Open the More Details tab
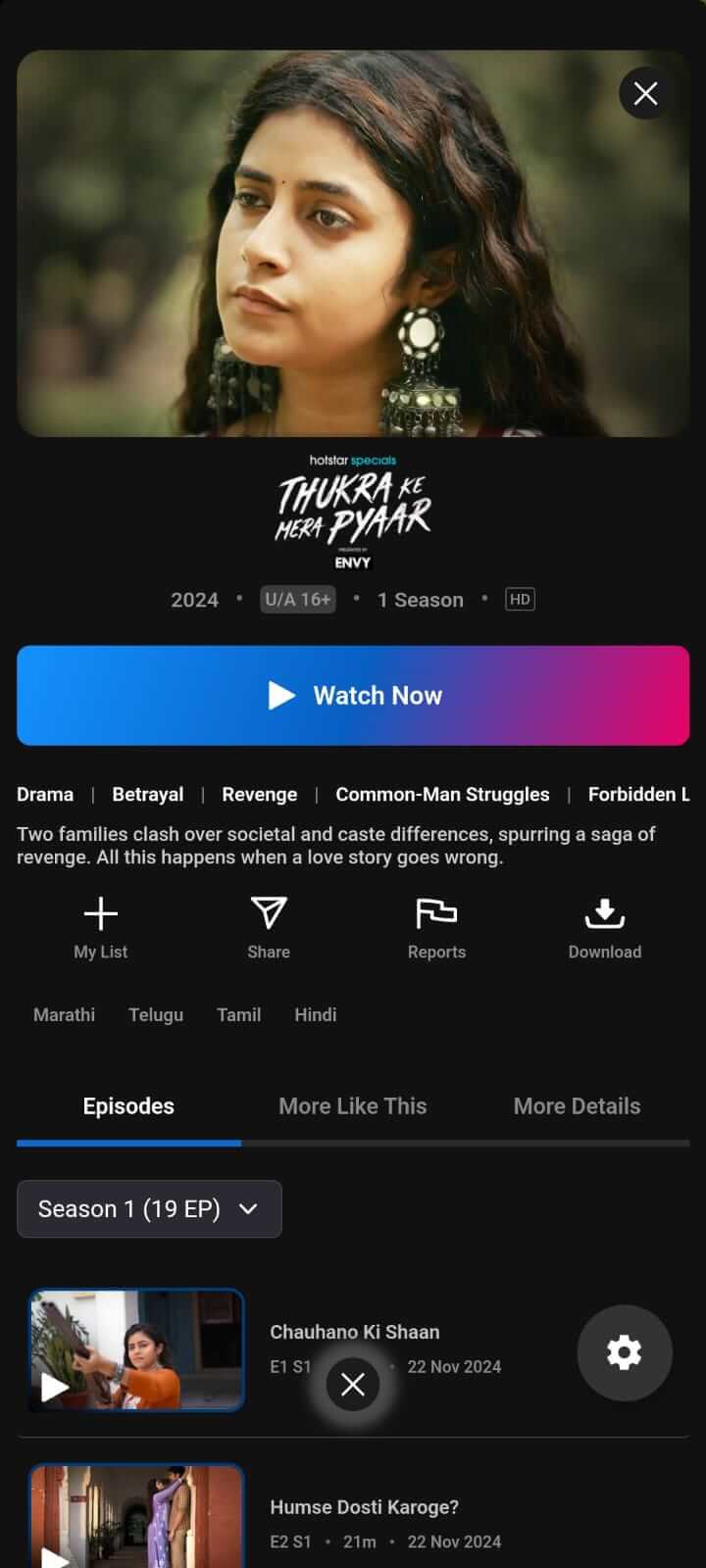This screenshot has height=1568, width=706. pos(577,1106)
